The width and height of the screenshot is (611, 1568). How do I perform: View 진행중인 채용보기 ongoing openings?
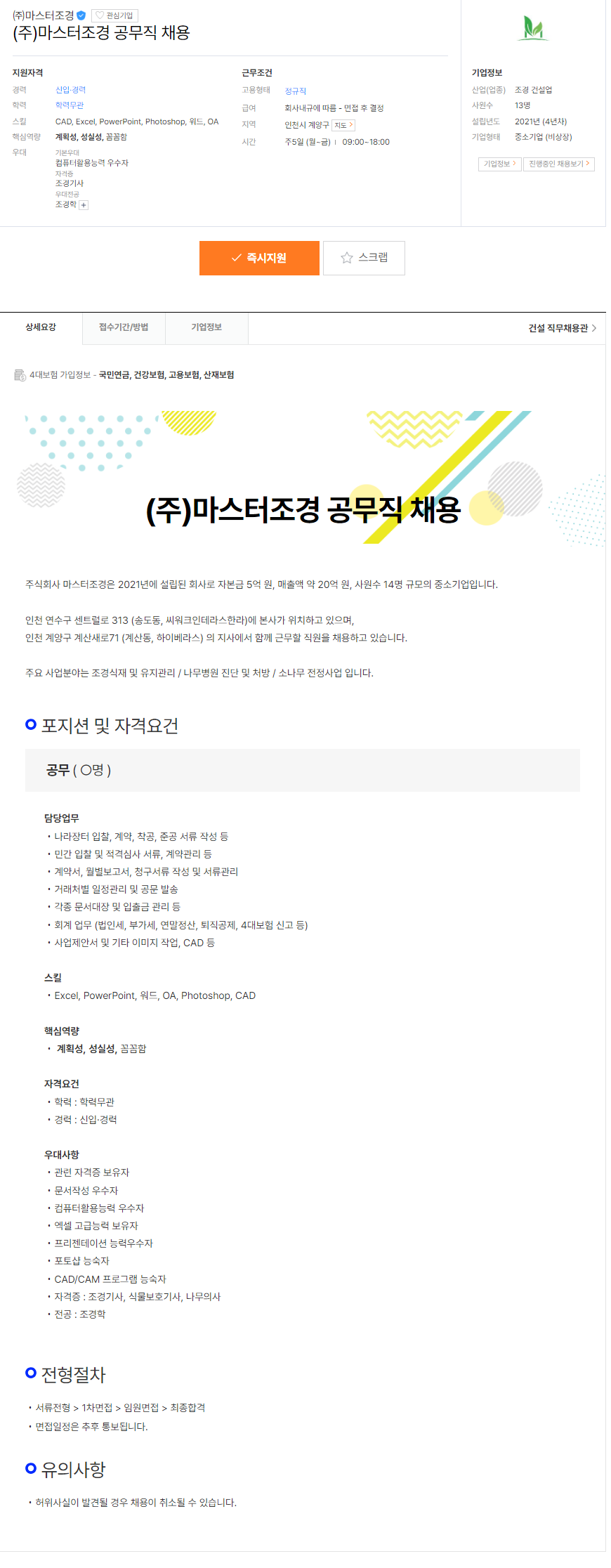pyautogui.click(x=558, y=164)
